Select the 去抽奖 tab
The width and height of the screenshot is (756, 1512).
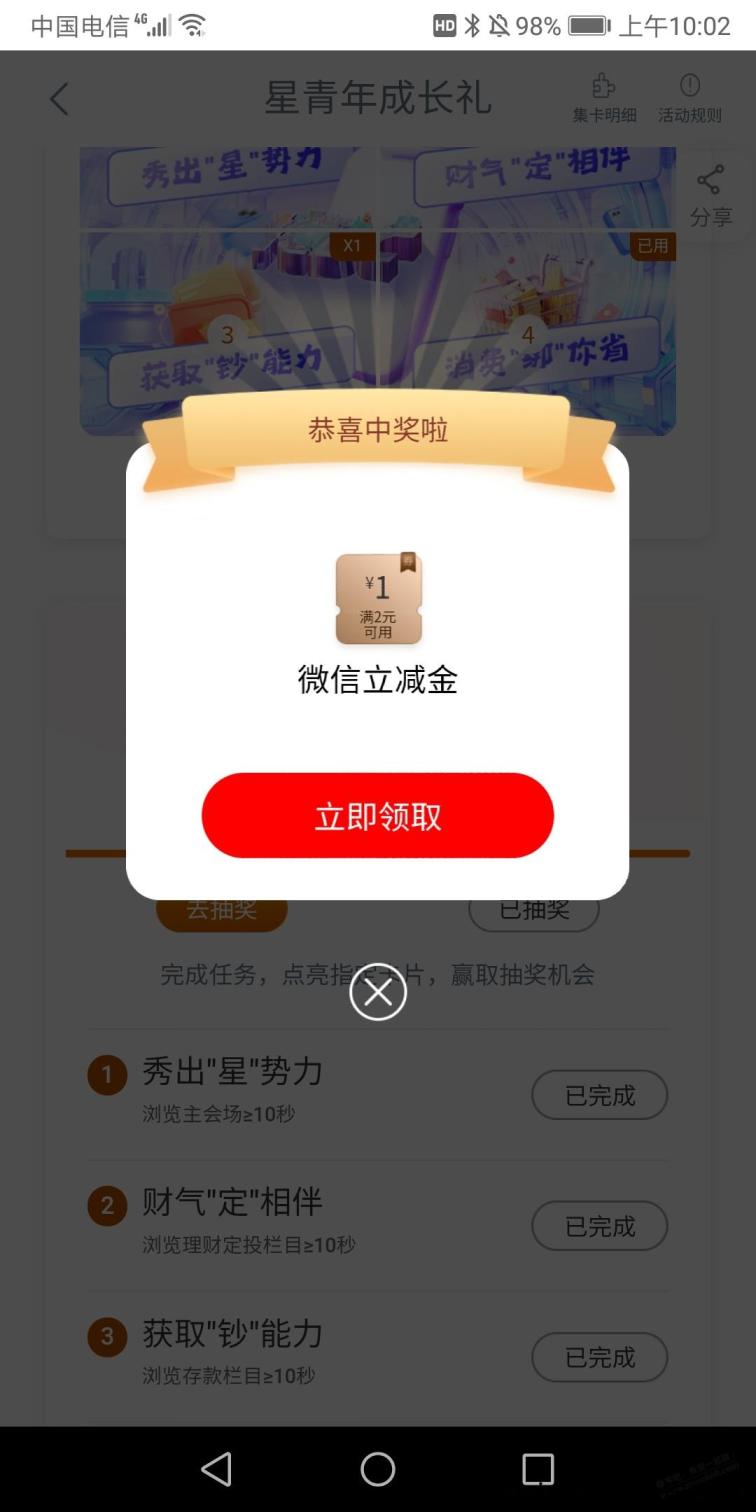click(221, 910)
